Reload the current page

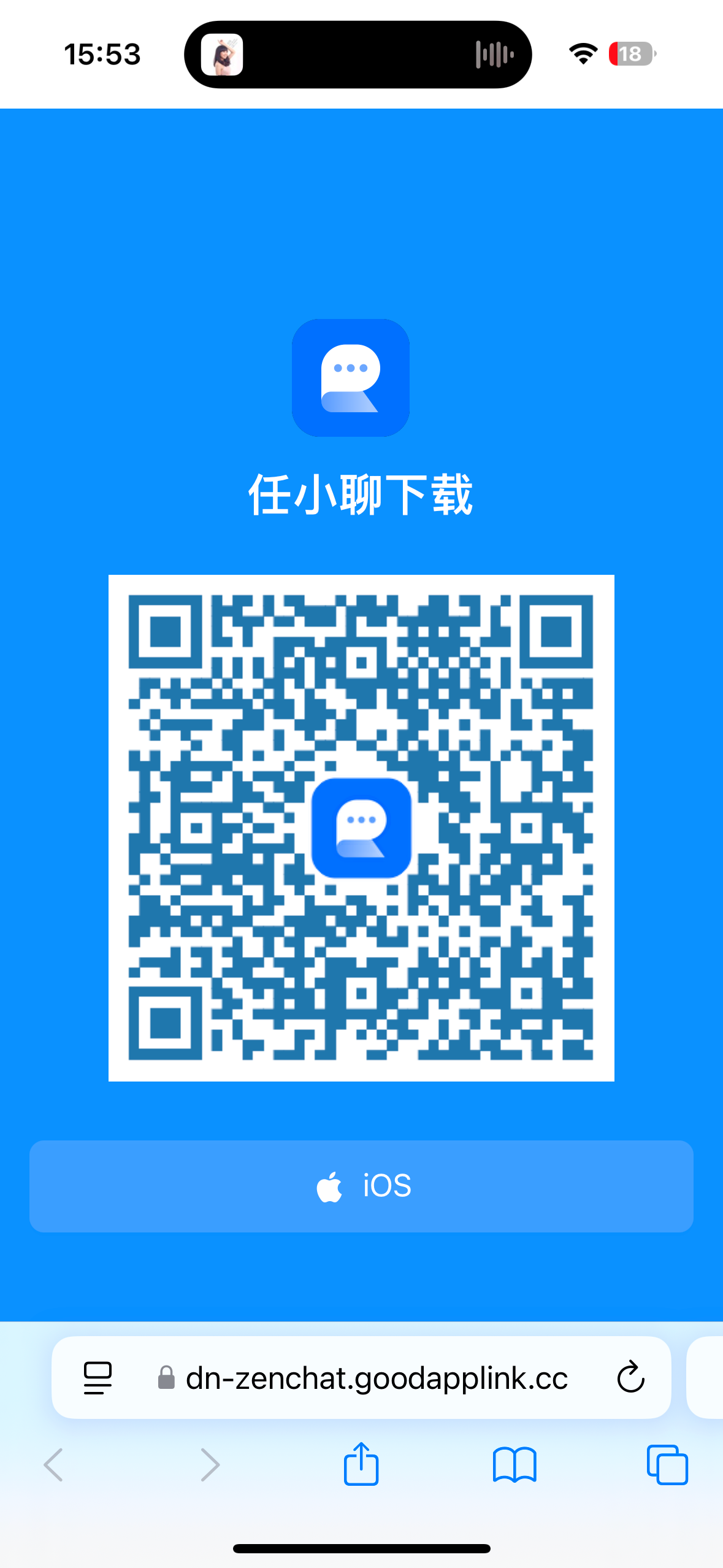(630, 1378)
